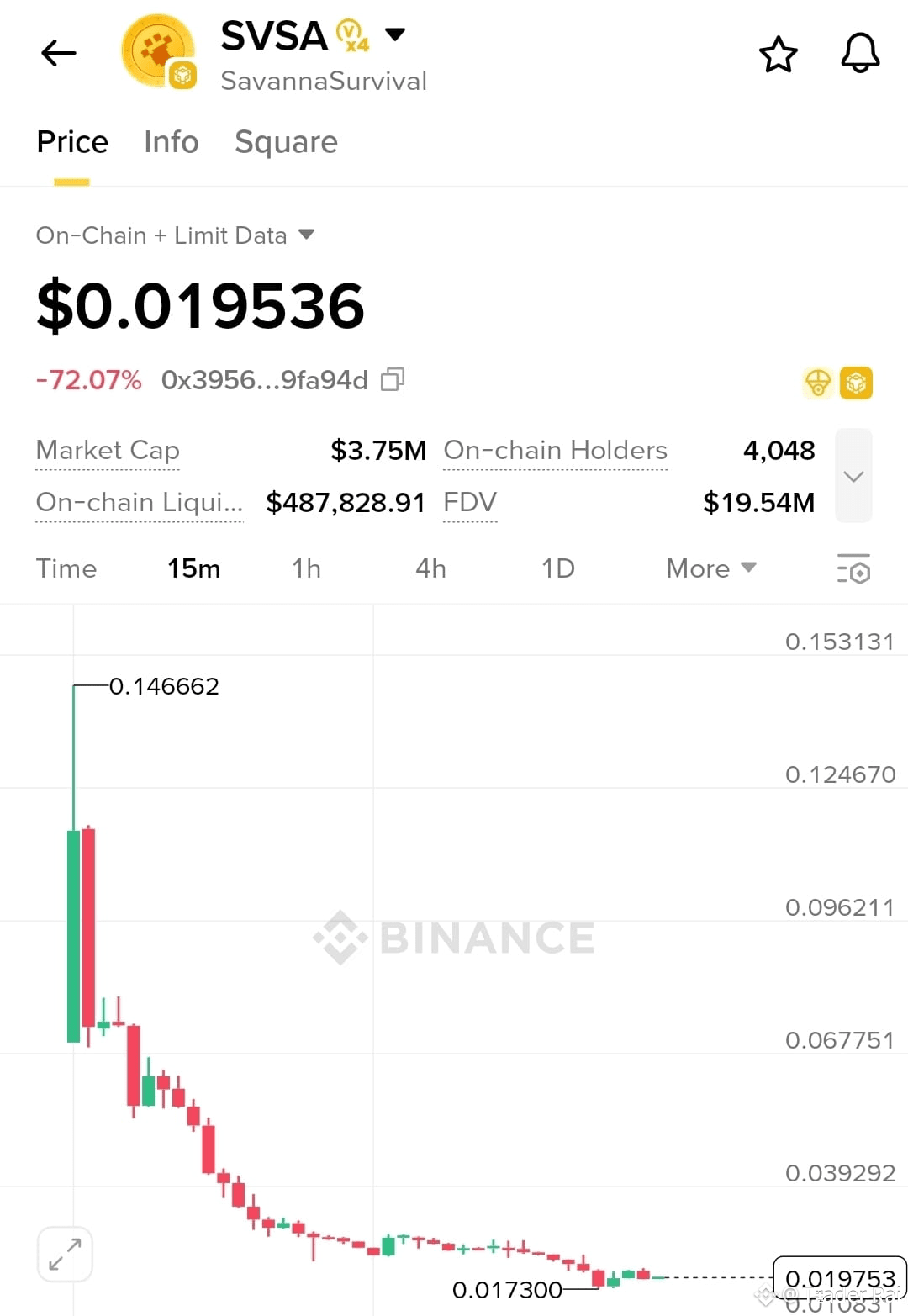
Task: Switch to the Square tab
Action: tap(287, 142)
